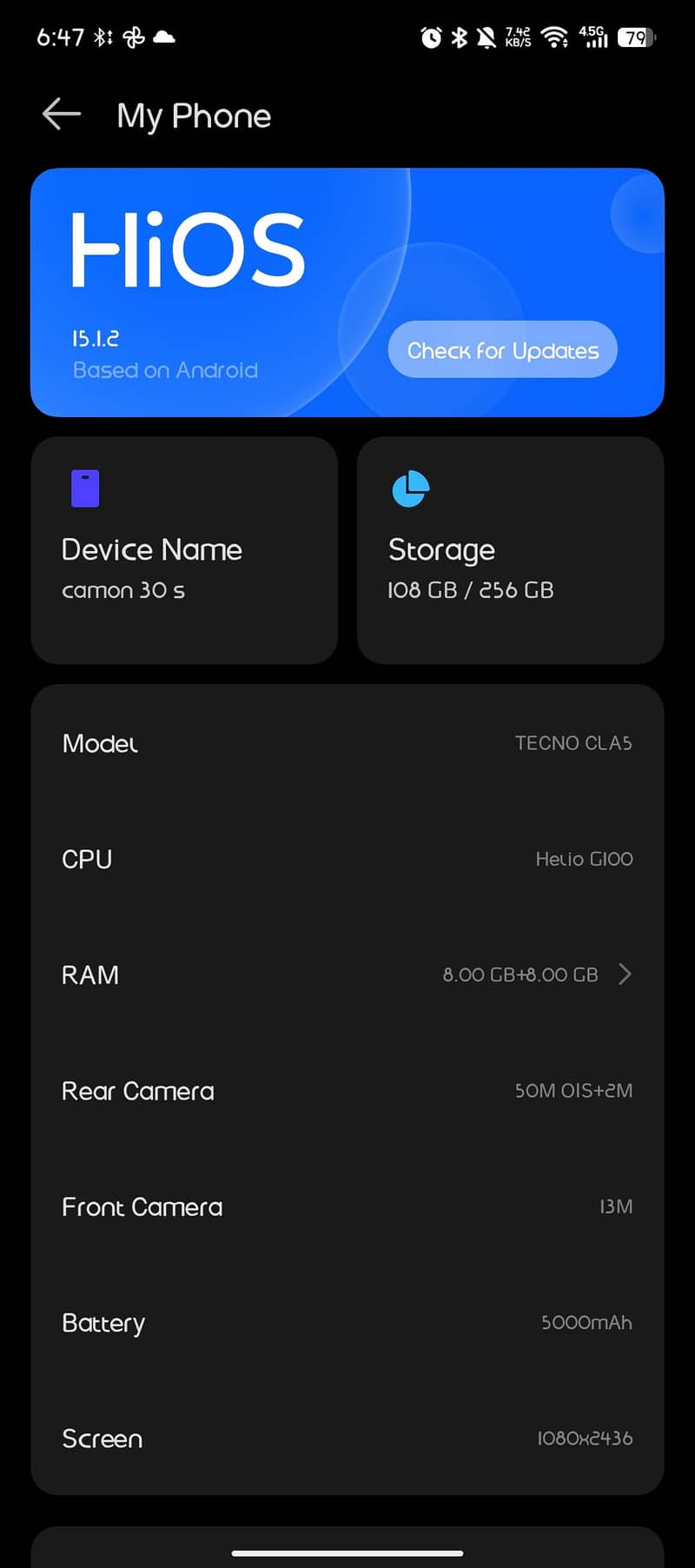The width and height of the screenshot is (695, 1568).
Task: Click the cloud weather icon near the clock
Action: click(x=163, y=37)
